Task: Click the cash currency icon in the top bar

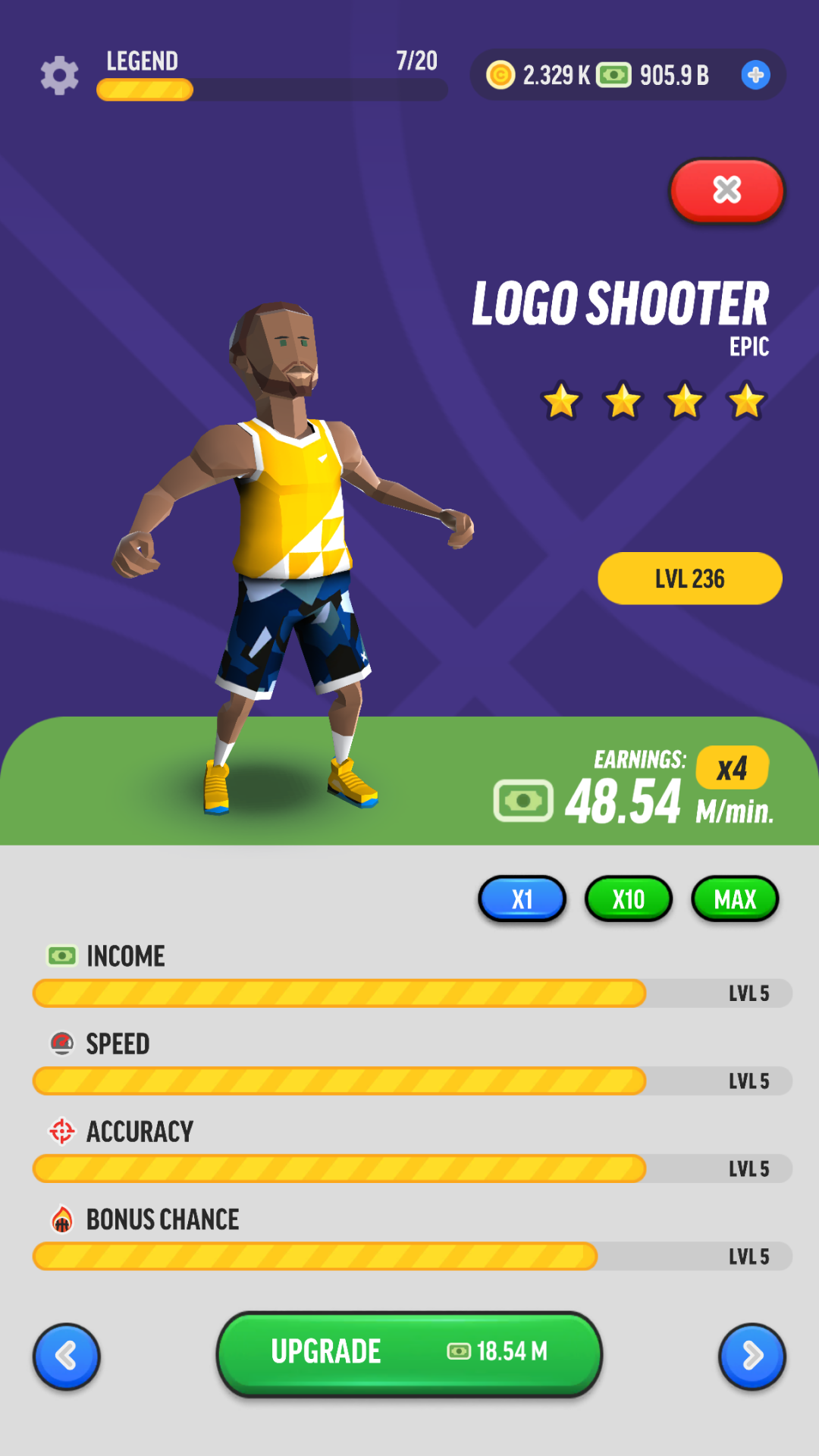Action: tap(616, 74)
